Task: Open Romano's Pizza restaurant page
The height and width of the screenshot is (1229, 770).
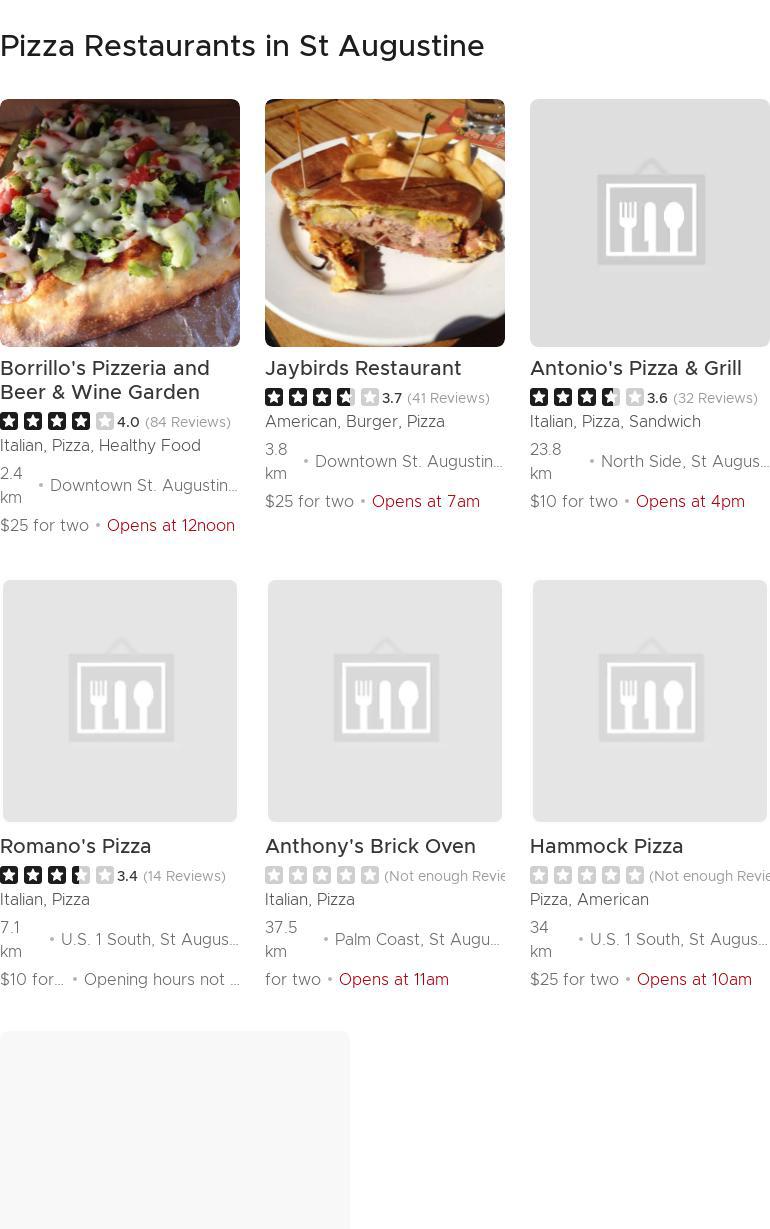Action: (76, 846)
